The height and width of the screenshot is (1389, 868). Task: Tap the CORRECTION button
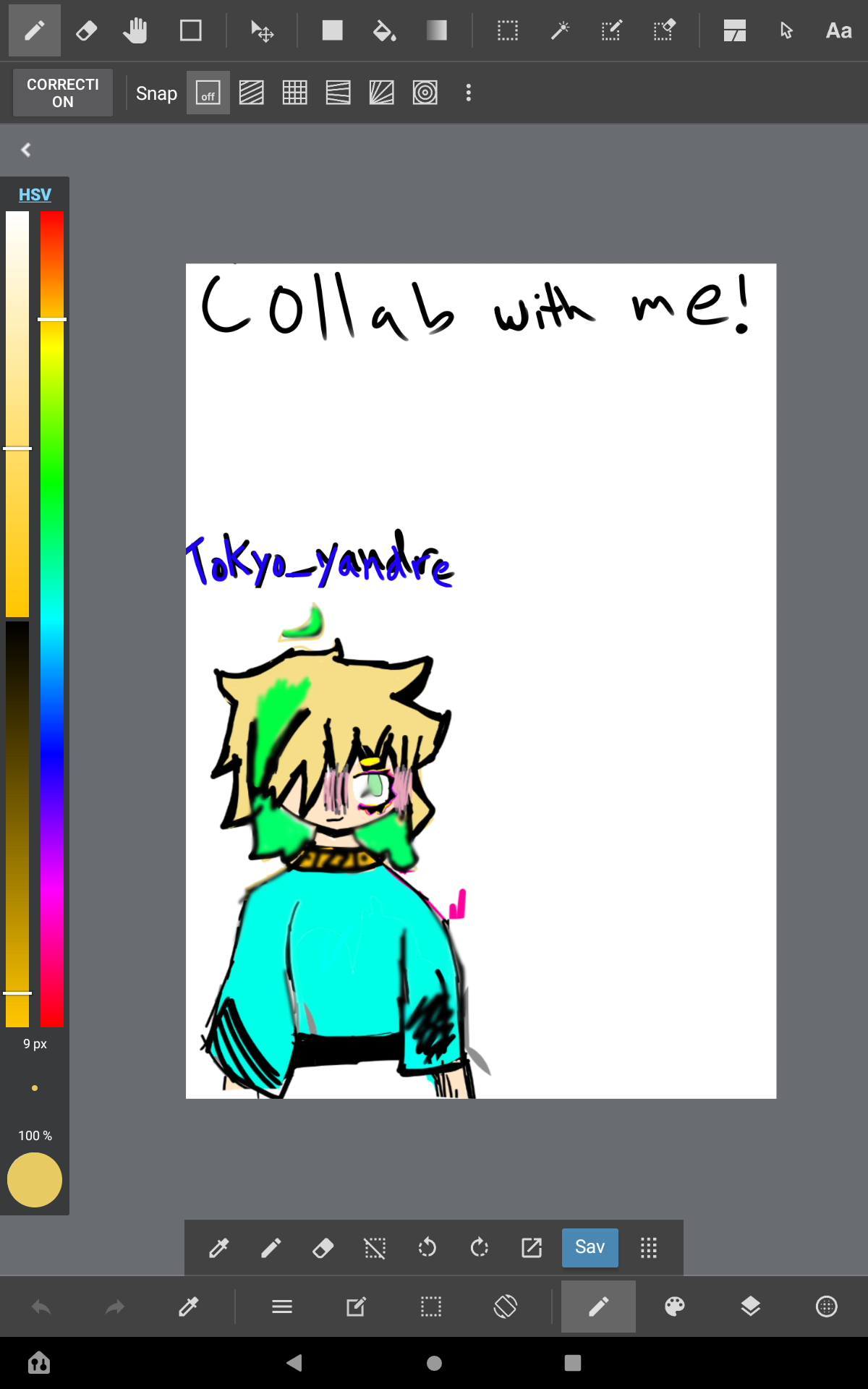pyautogui.click(x=63, y=93)
